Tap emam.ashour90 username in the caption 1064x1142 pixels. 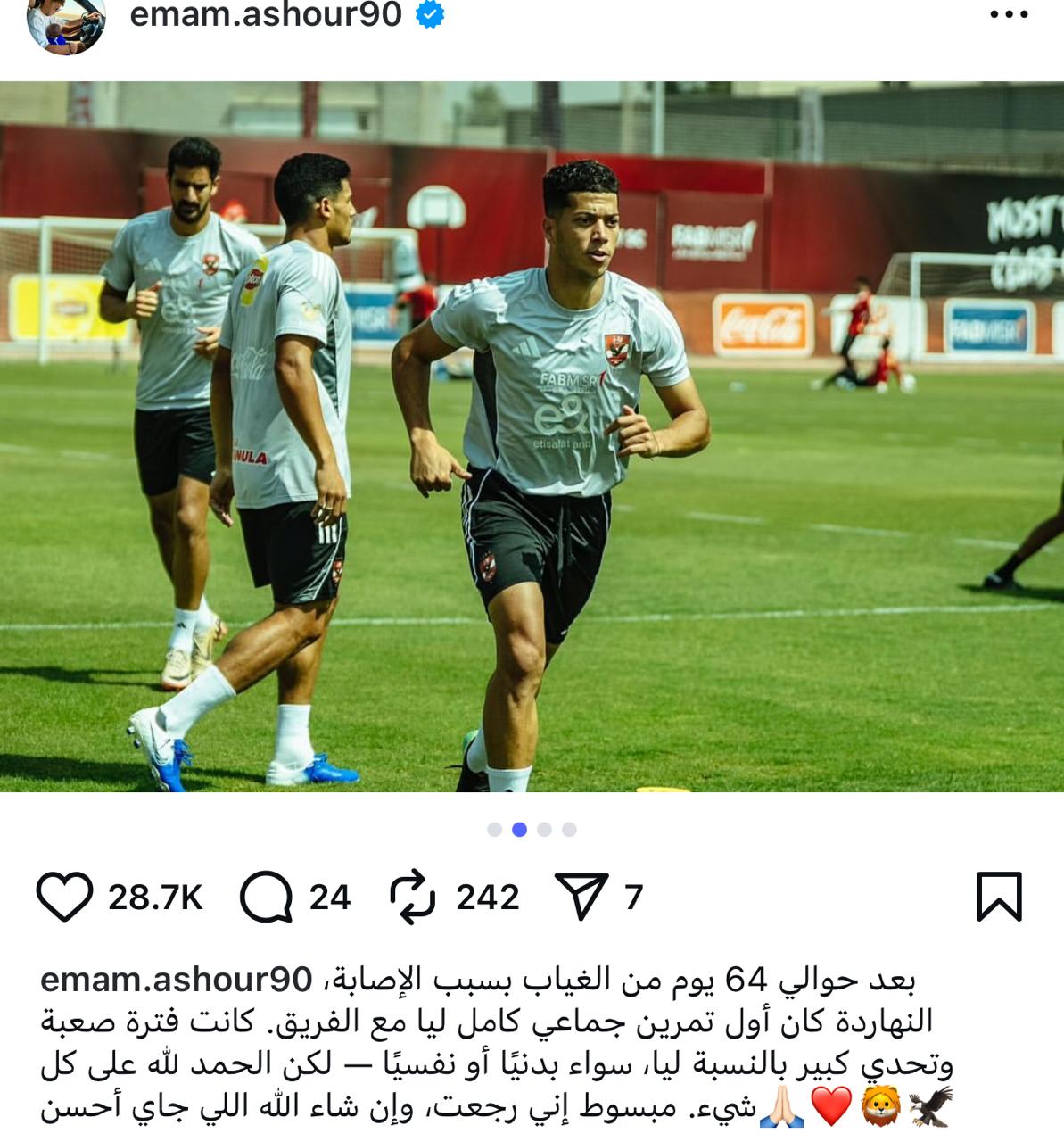point(177,980)
